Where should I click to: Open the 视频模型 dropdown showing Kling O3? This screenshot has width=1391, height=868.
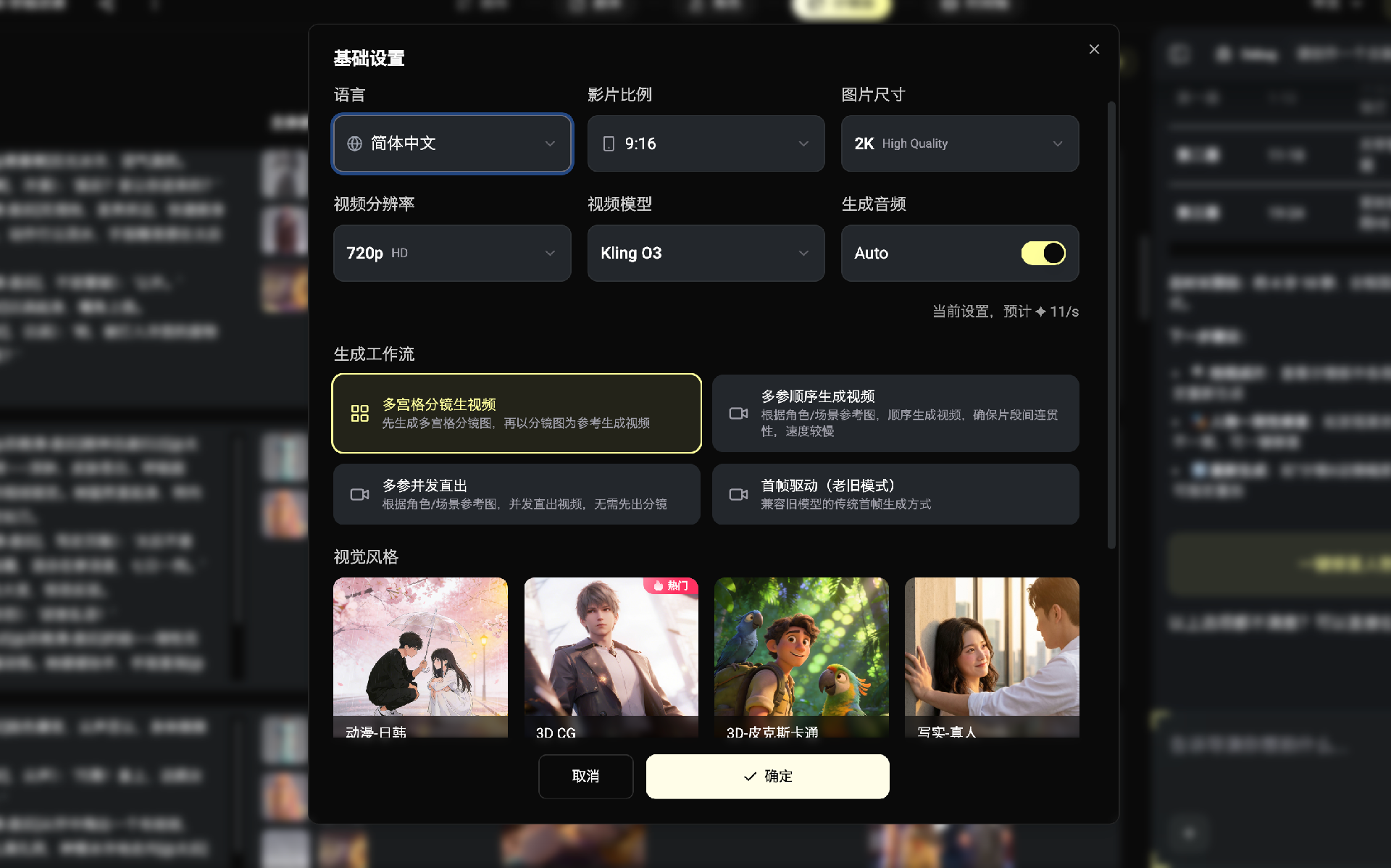[x=706, y=253]
